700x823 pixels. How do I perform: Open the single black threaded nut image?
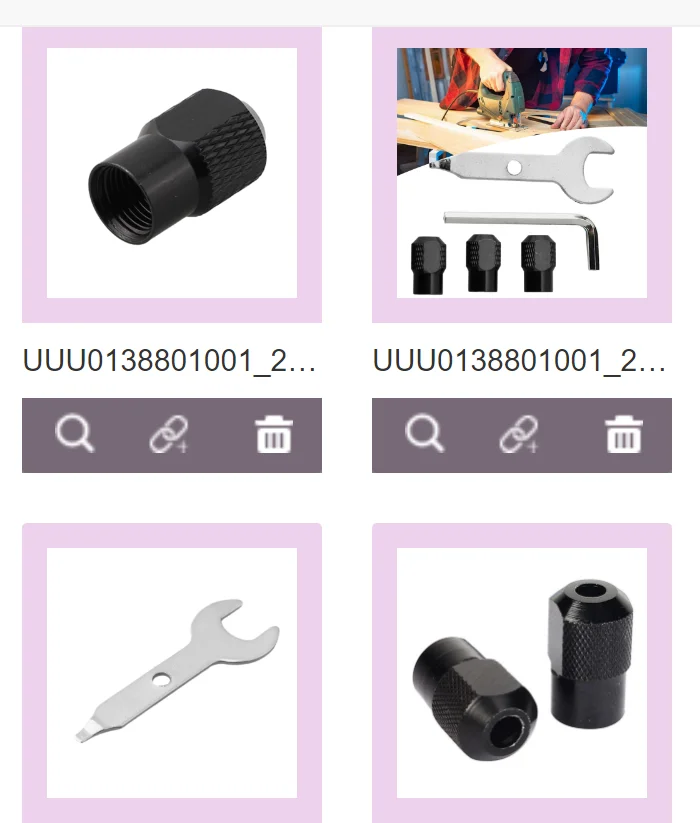coord(172,173)
